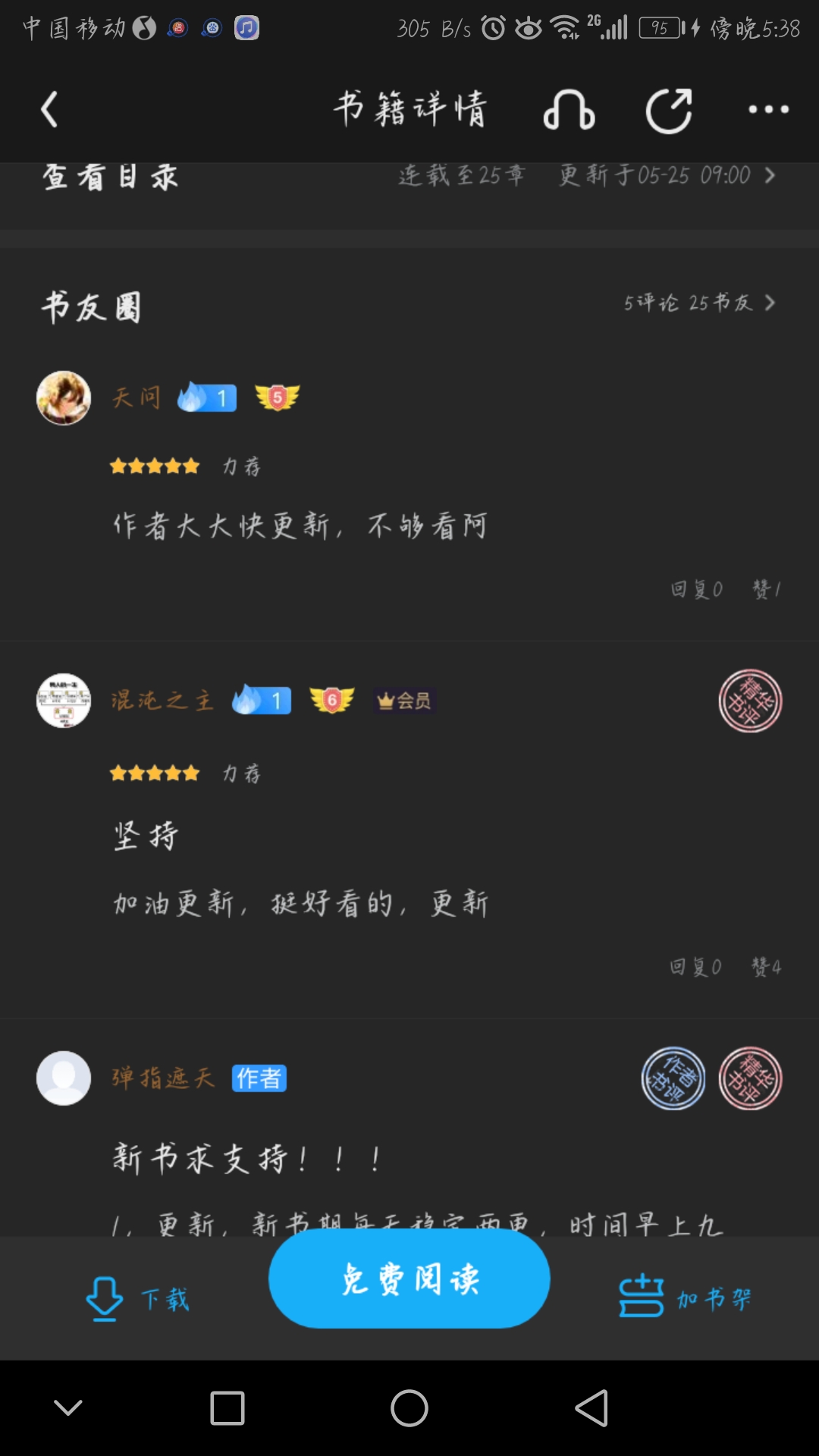Tap 下载 to download the book
The width and height of the screenshot is (819, 1456).
point(138,1299)
